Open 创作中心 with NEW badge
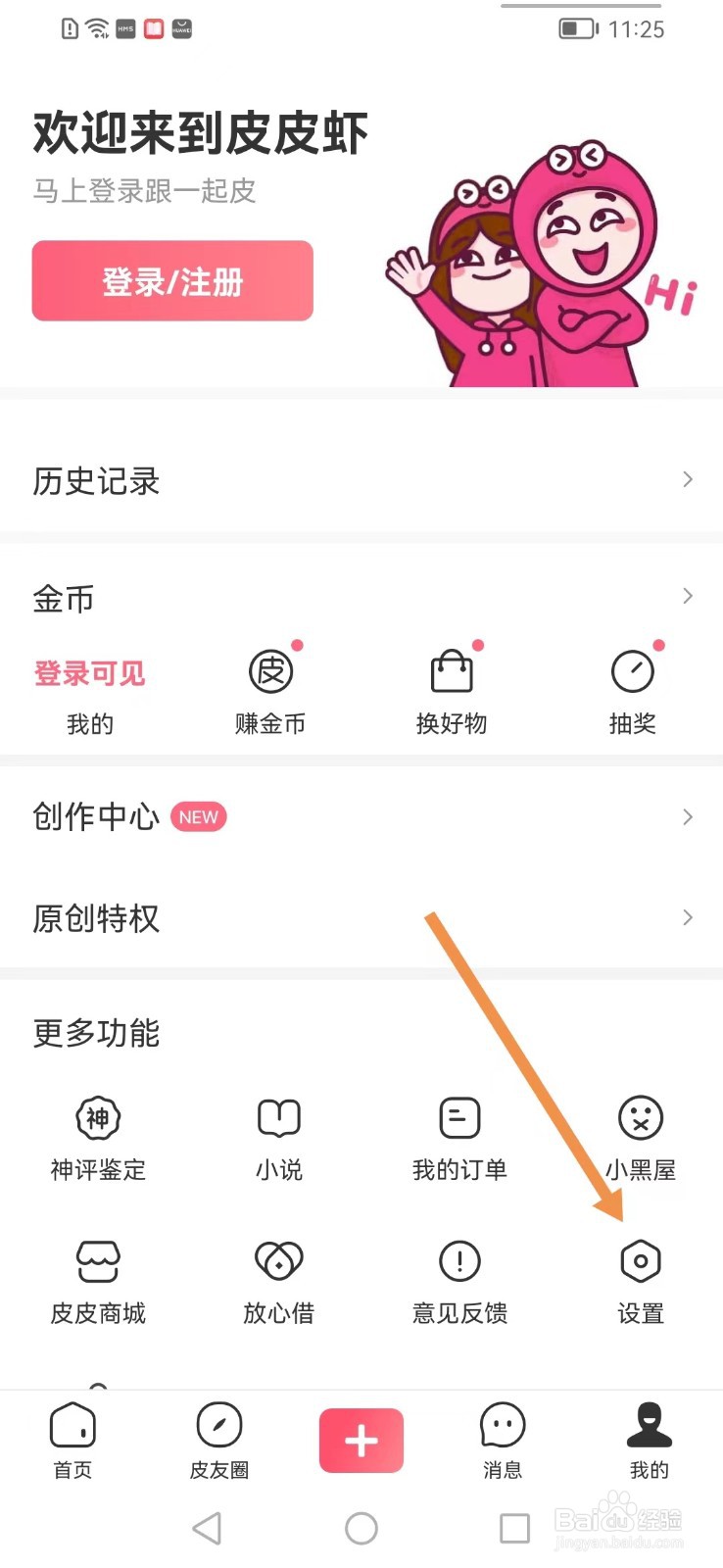Screen dimensions: 723x1568 pos(361,816)
